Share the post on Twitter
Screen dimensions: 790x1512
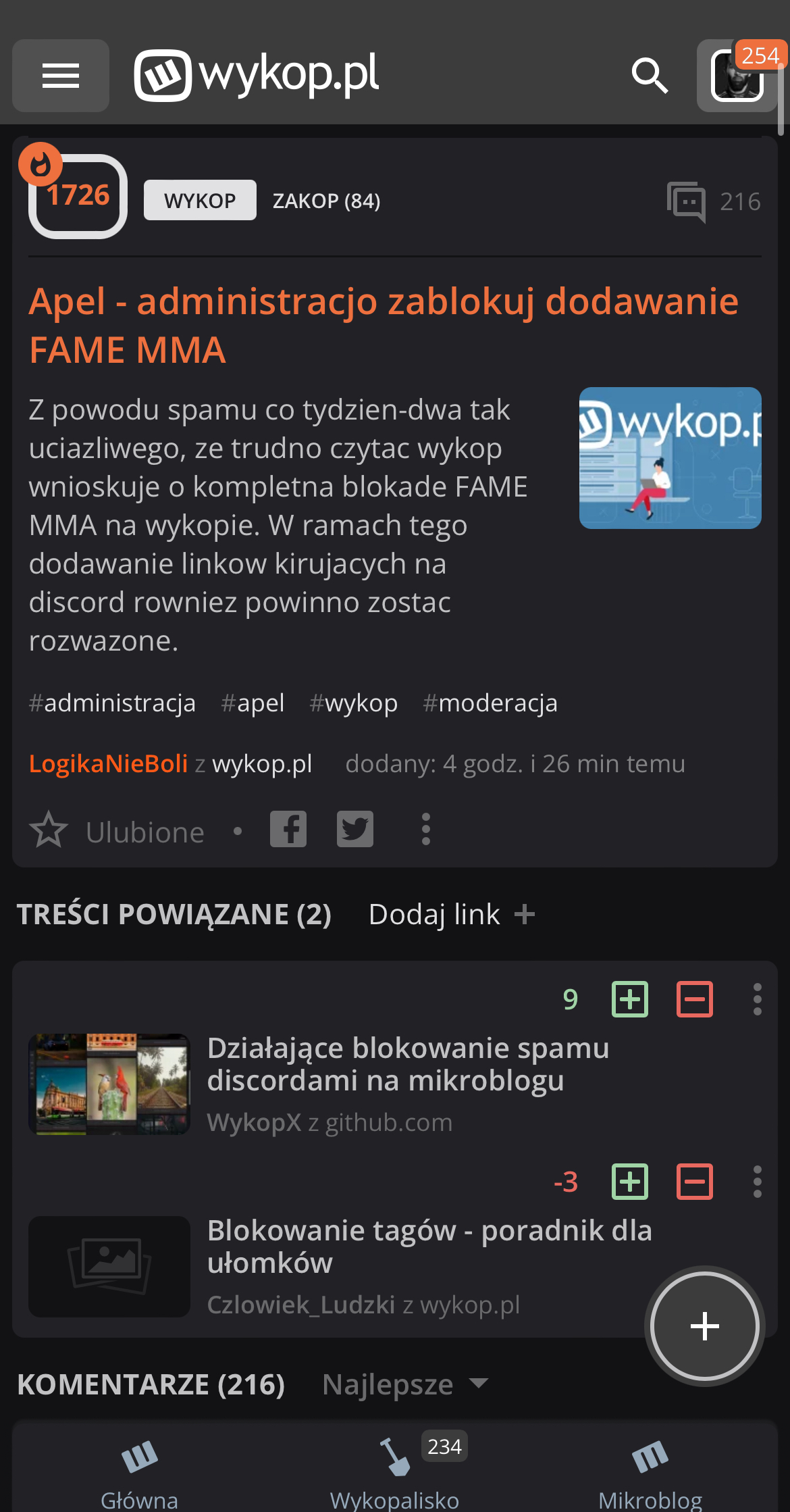355,829
